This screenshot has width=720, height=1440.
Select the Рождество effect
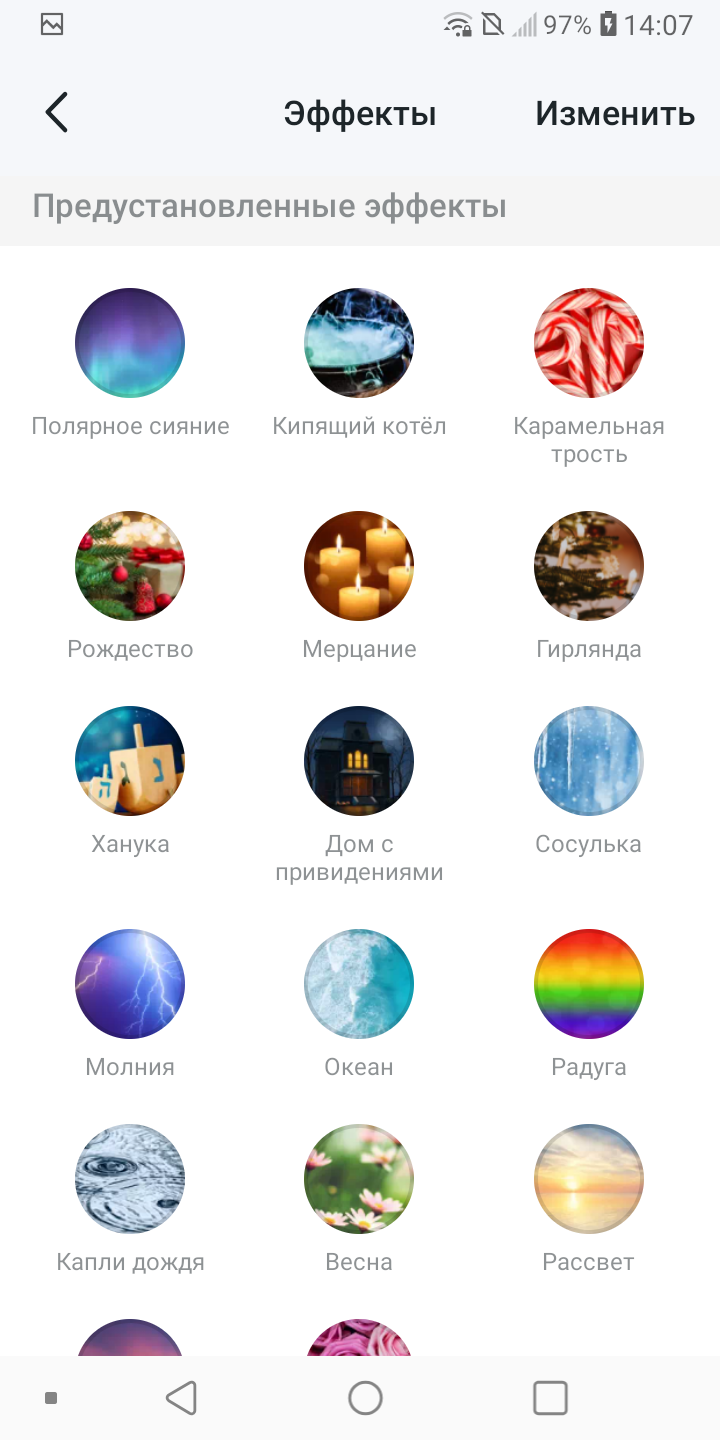(x=130, y=566)
